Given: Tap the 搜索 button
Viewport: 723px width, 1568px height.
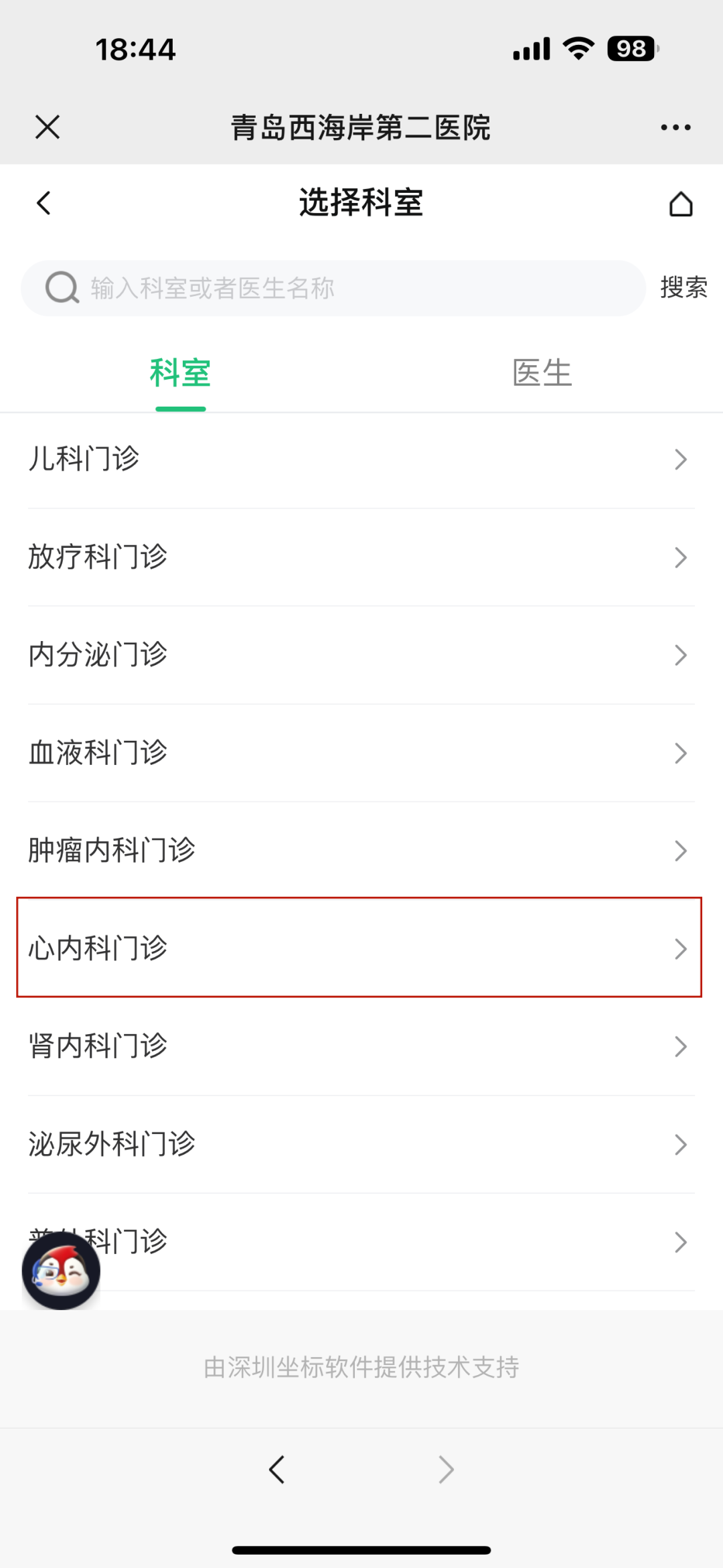Looking at the screenshot, I should point(683,287).
